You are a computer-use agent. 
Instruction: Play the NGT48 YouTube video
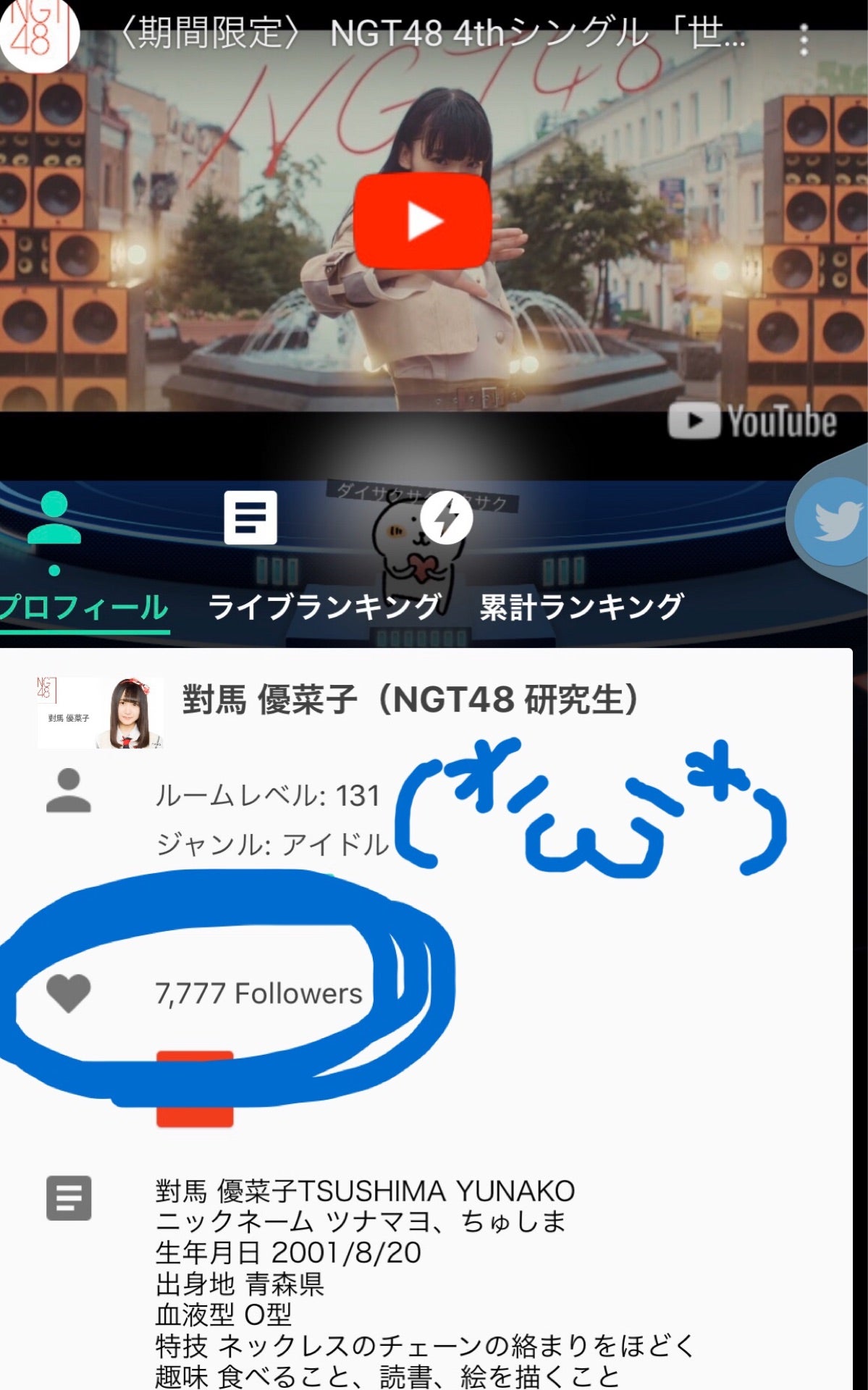[x=423, y=221]
